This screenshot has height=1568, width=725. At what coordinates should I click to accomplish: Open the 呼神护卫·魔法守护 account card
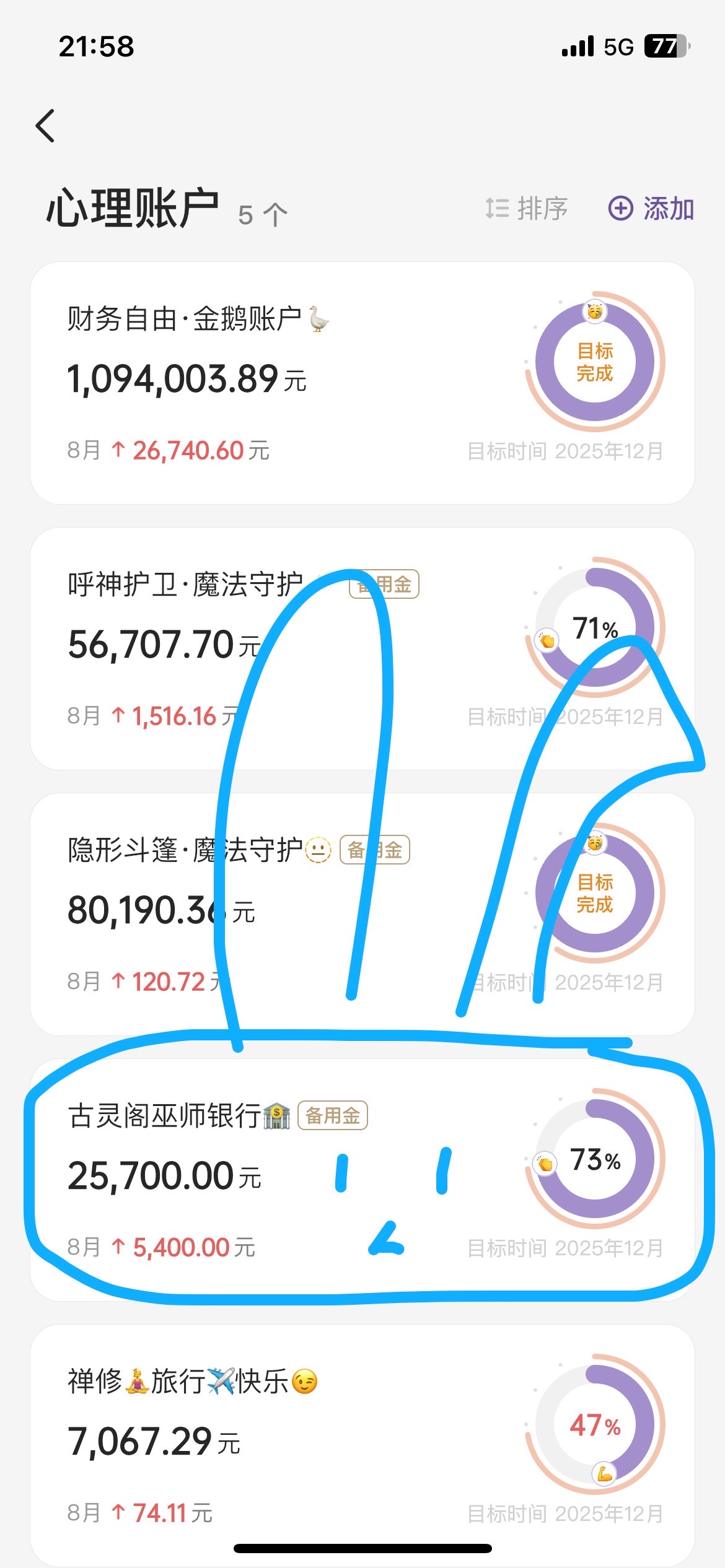[362, 648]
